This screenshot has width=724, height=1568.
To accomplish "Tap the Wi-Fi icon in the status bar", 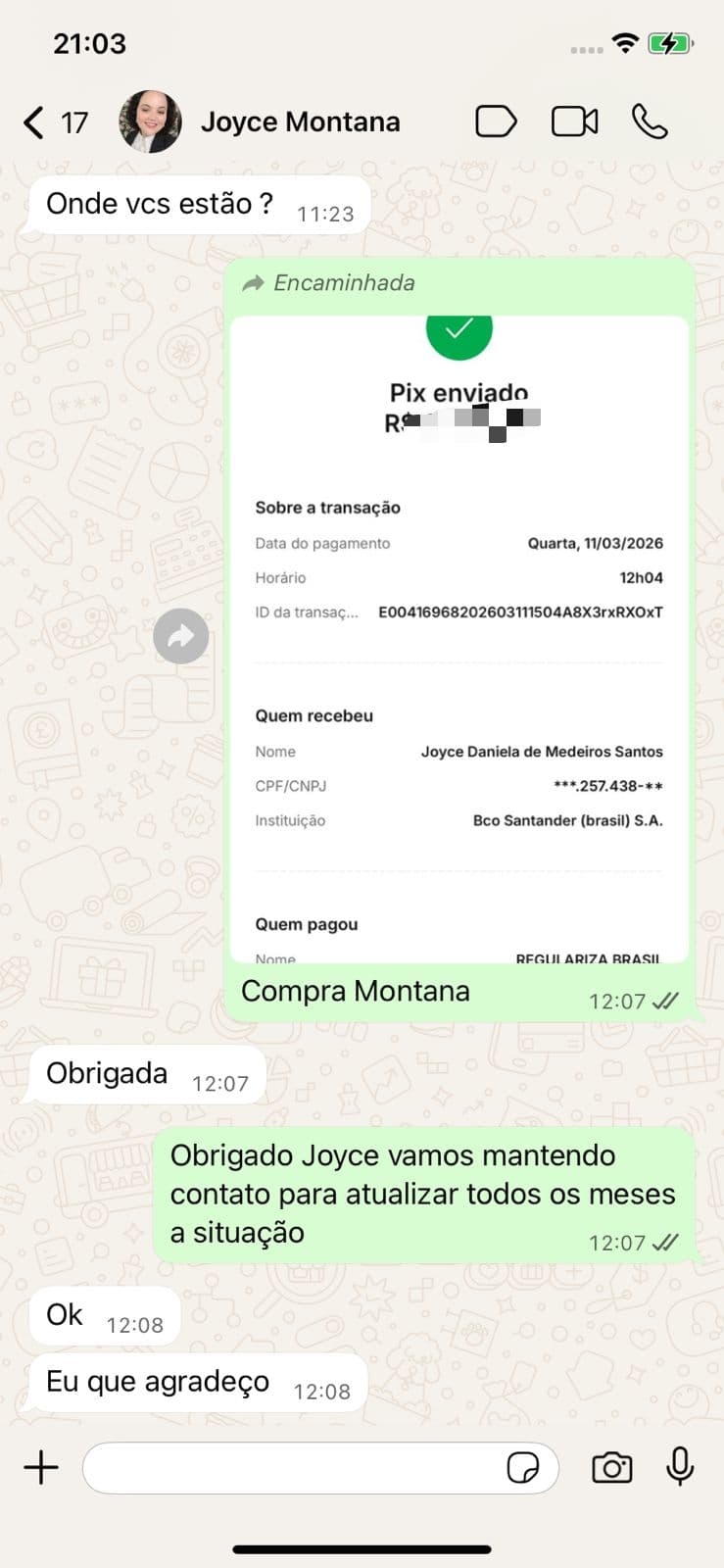I will click(624, 42).
